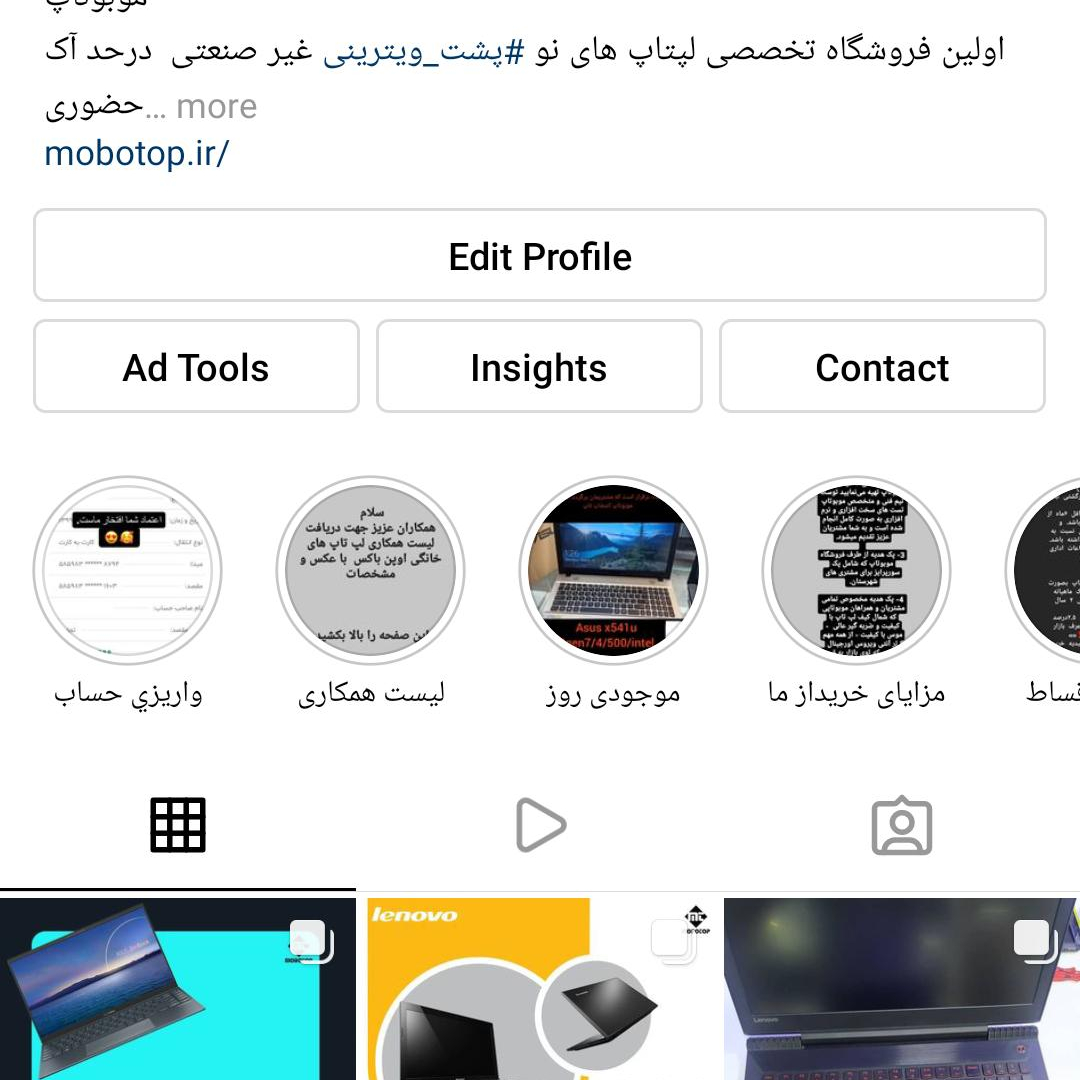The height and width of the screenshot is (1080, 1080).
Task: Switch to the tagged photos tab
Action: pyautogui.click(x=902, y=826)
